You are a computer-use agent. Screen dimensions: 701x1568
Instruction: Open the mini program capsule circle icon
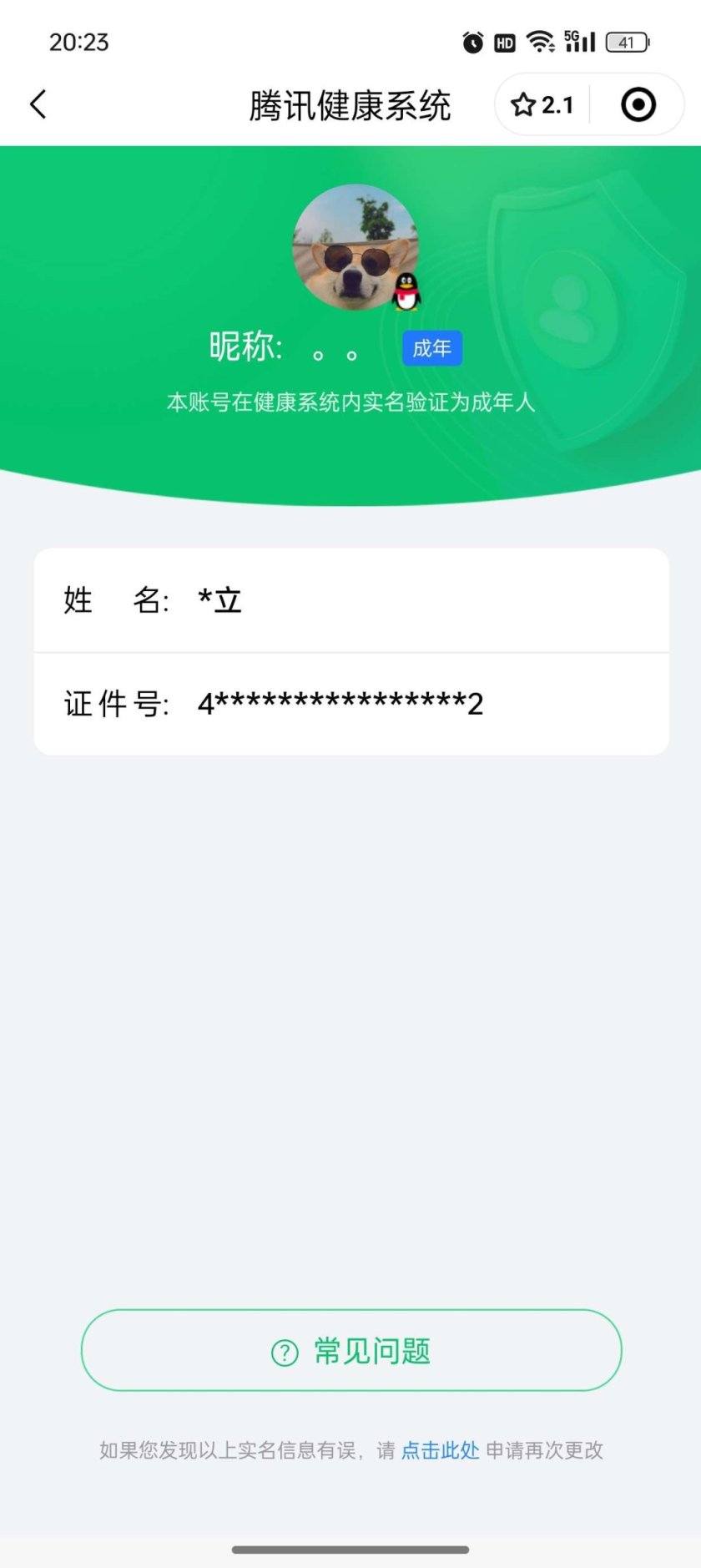tap(637, 104)
